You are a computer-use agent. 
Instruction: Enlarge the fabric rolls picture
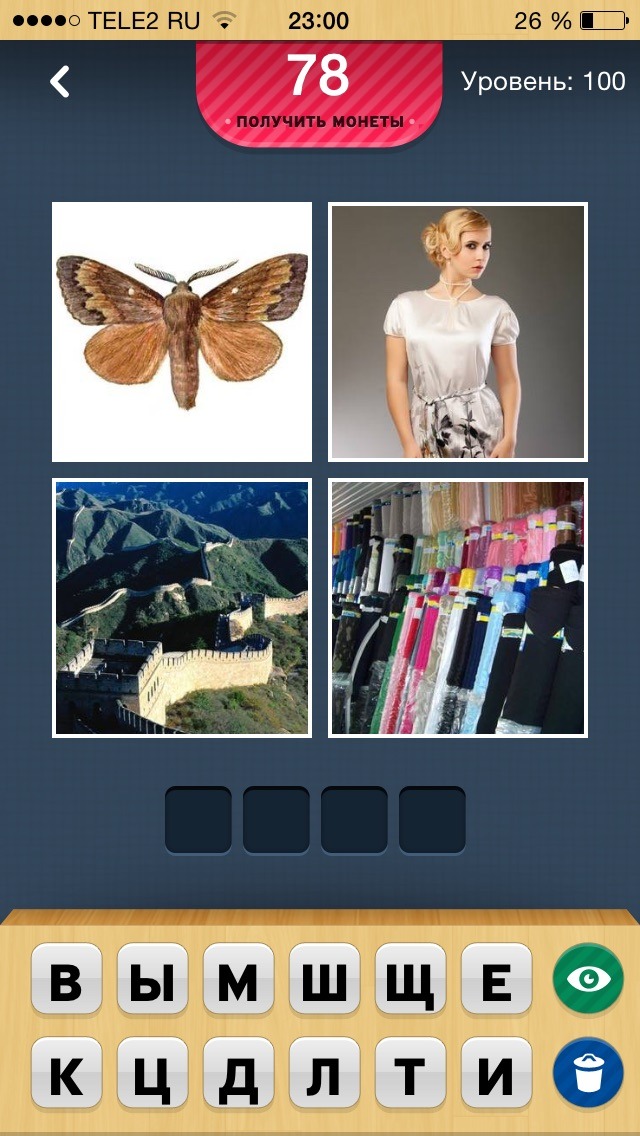pos(458,608)
